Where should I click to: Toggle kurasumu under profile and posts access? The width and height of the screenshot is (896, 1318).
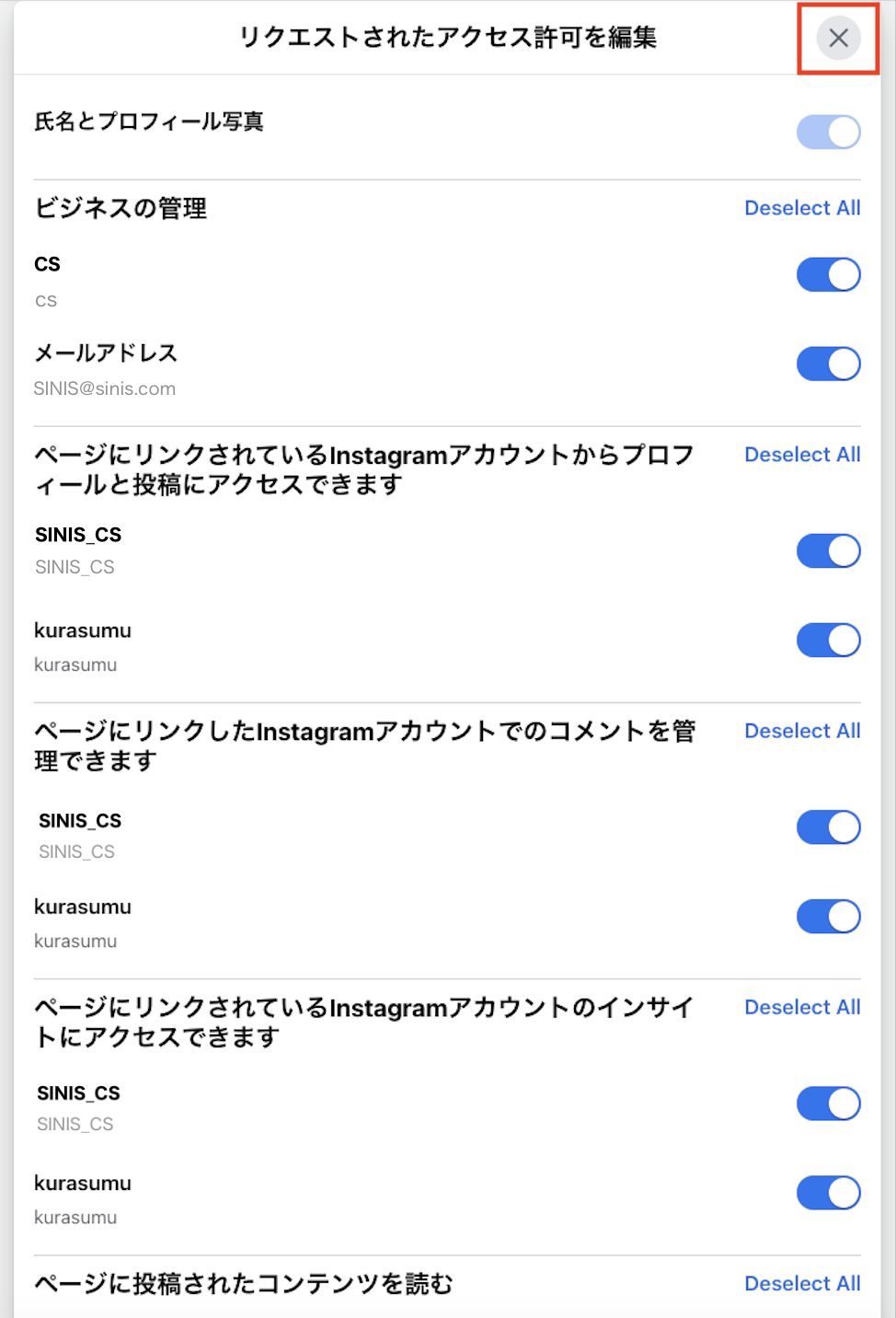(828, 640)
